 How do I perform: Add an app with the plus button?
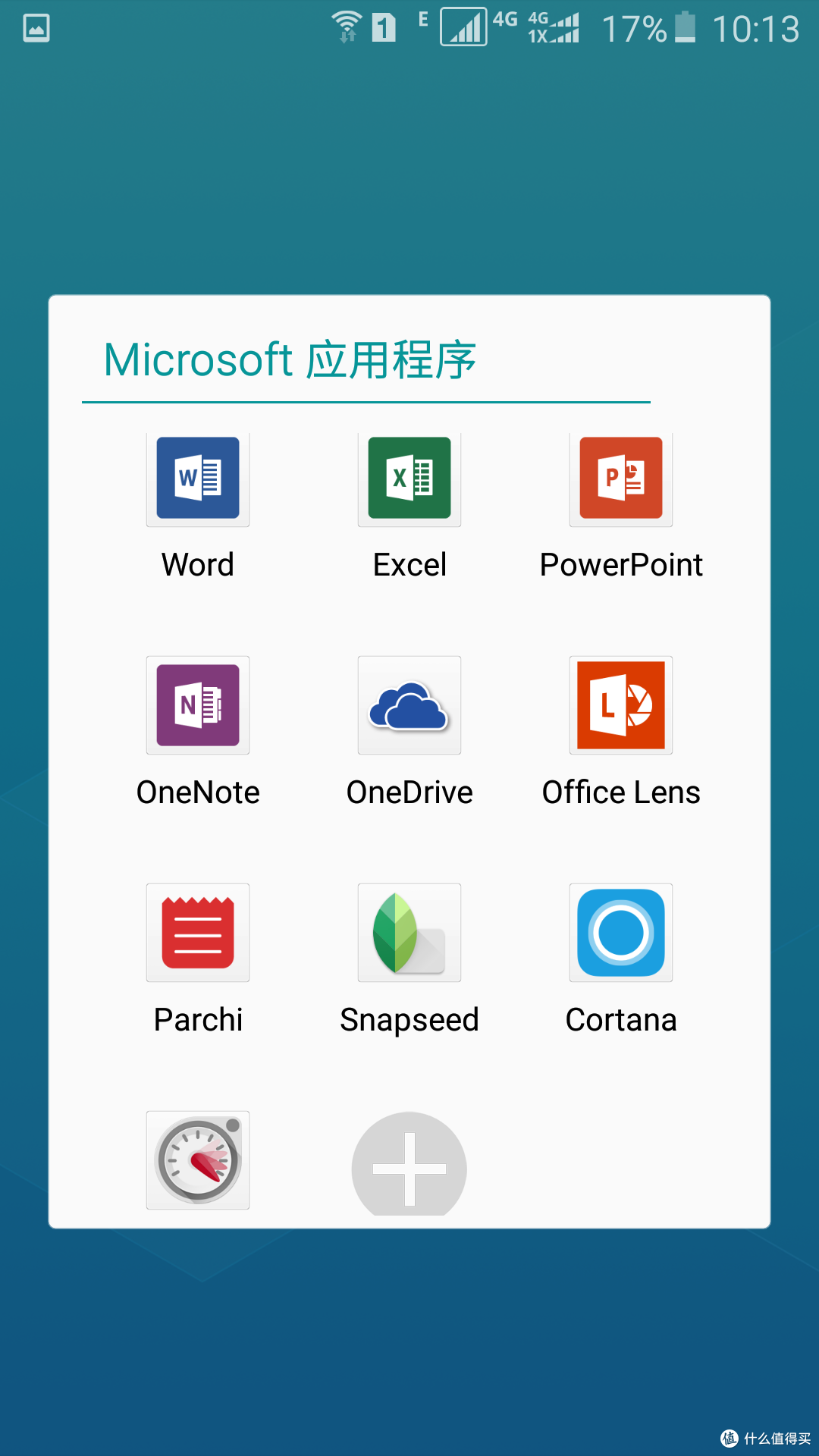[x=409, y=1165]
